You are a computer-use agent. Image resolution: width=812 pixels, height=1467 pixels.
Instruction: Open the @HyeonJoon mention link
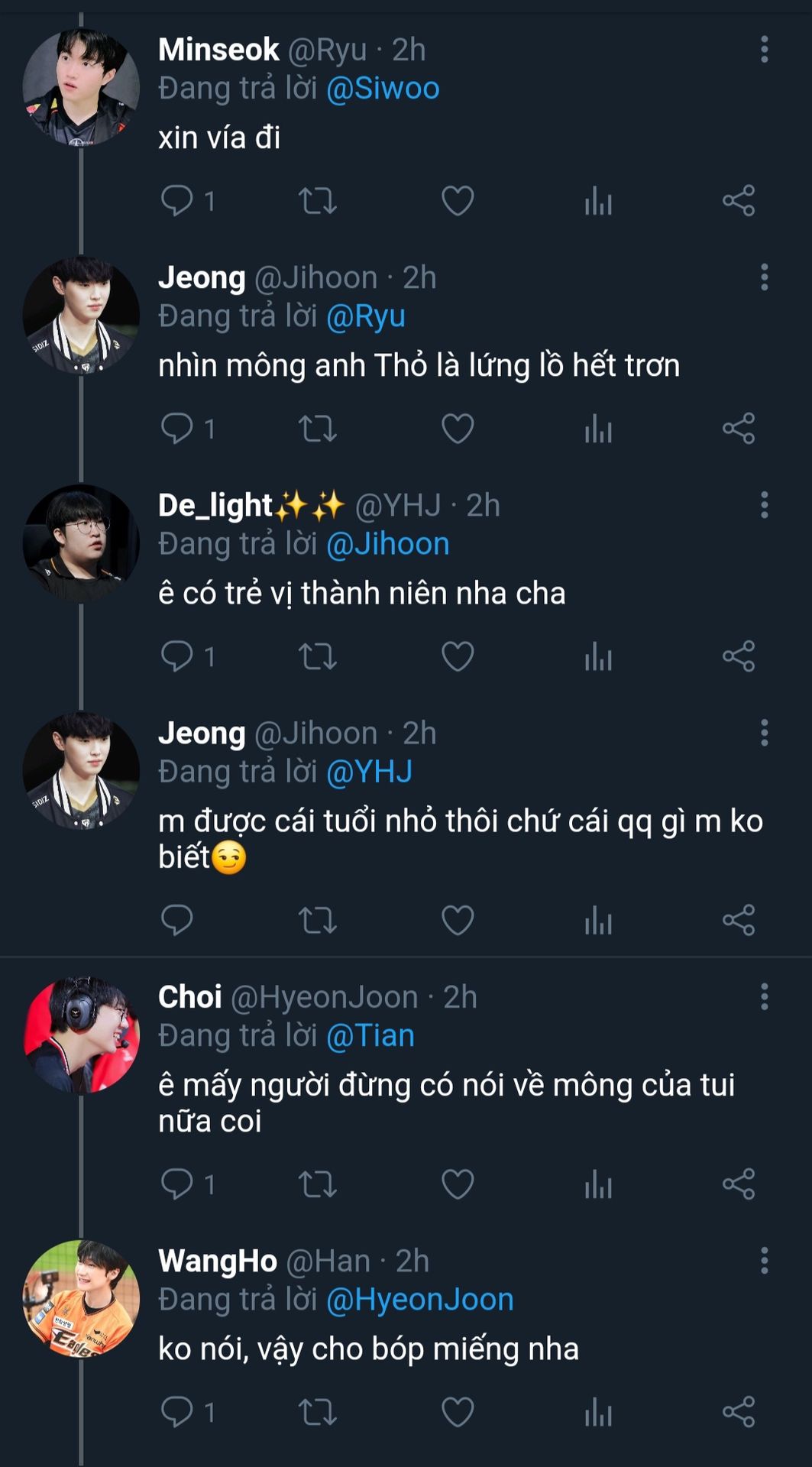[x=420, y=1300]
